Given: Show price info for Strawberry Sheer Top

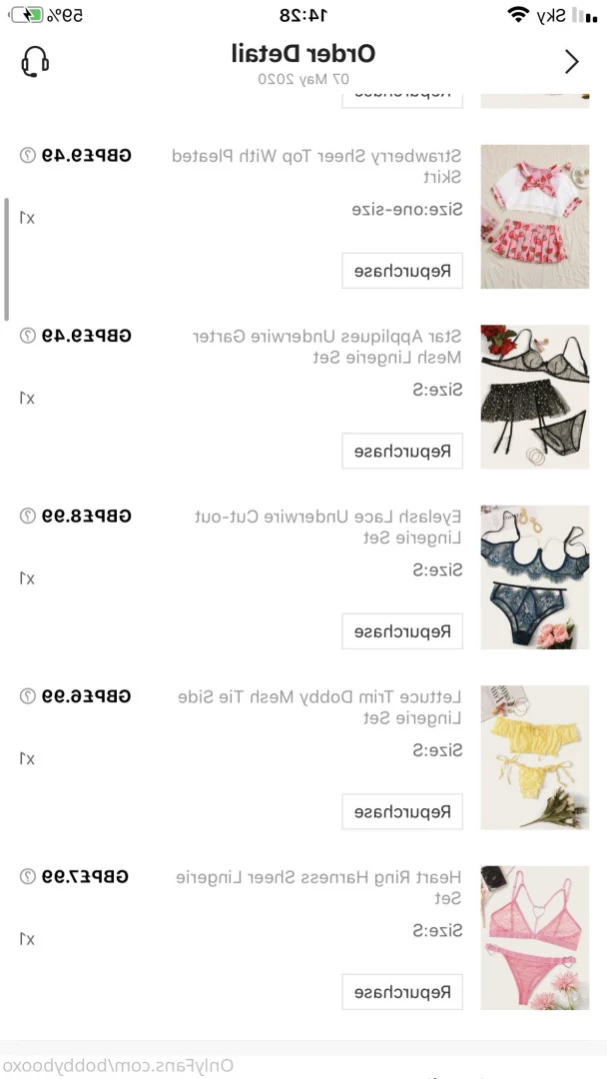Looking at the screenshot, I should pyautogui.click(x=28, y=155).
